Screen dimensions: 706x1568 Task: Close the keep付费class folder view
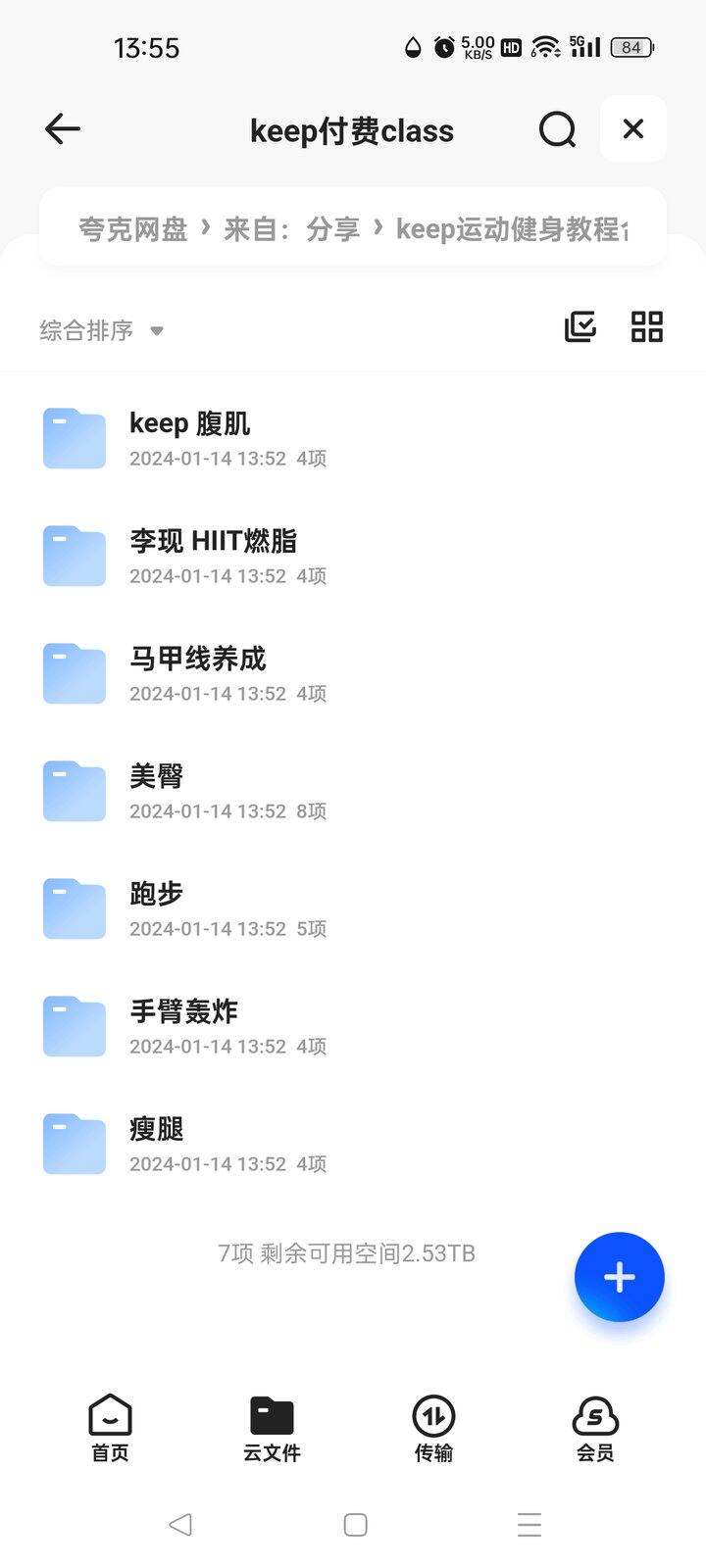point(633,129)
